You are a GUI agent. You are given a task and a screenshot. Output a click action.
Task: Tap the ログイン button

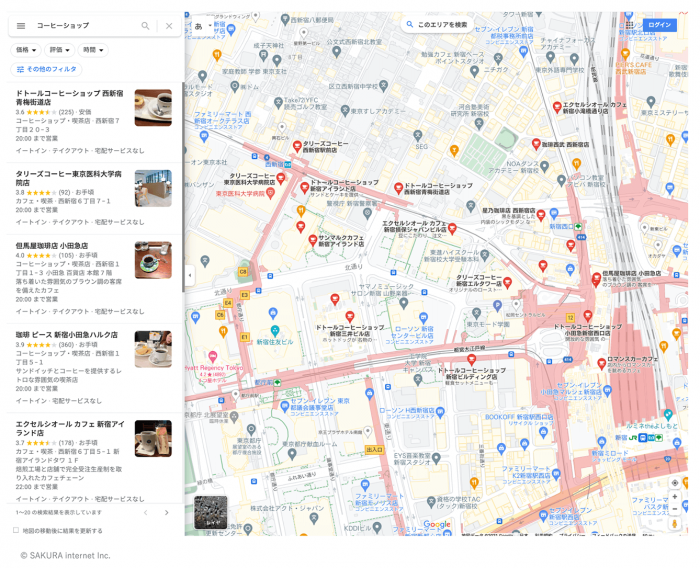659,24
